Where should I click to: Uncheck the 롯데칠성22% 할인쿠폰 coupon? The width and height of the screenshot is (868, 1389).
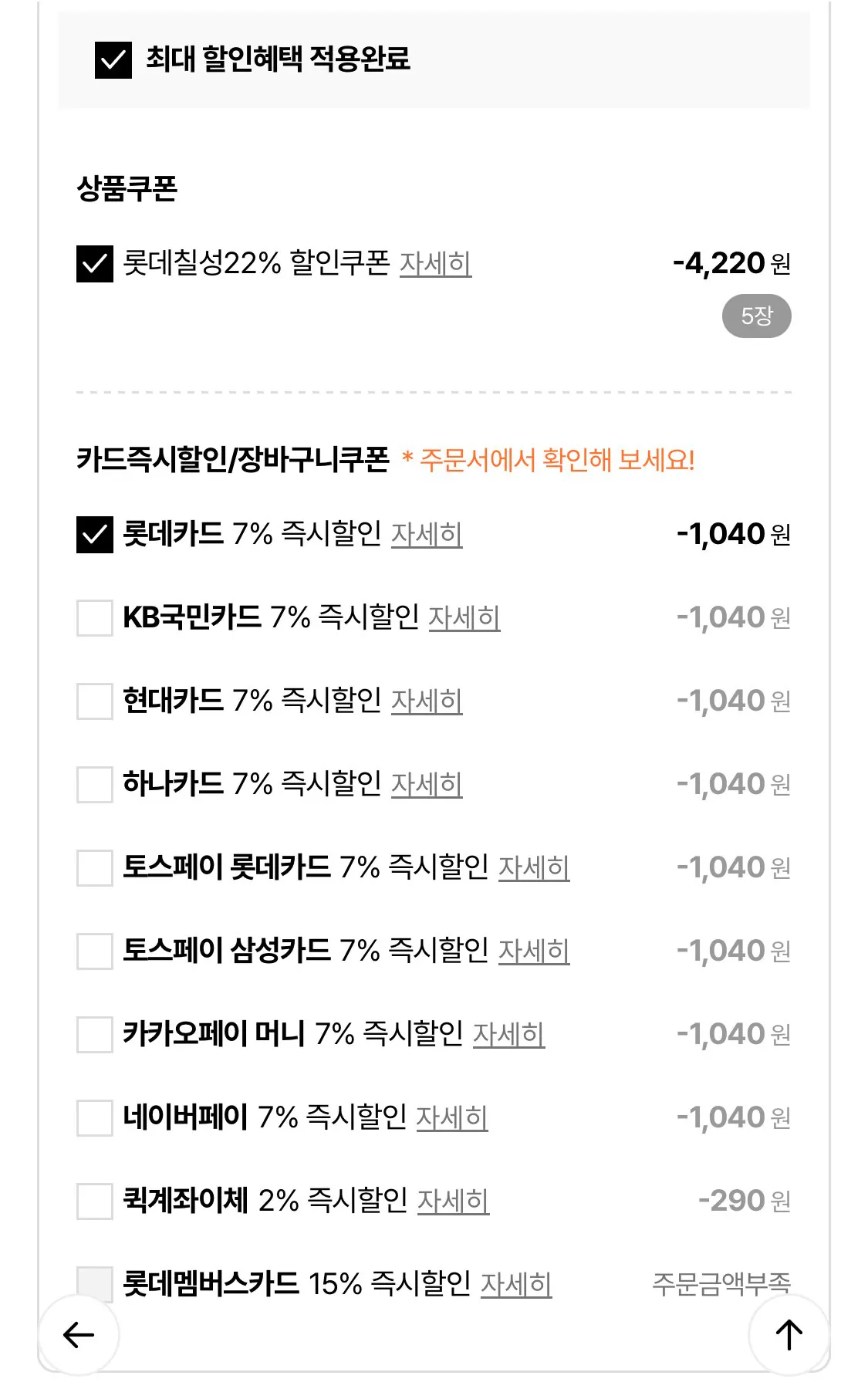(x=93, y=264)
